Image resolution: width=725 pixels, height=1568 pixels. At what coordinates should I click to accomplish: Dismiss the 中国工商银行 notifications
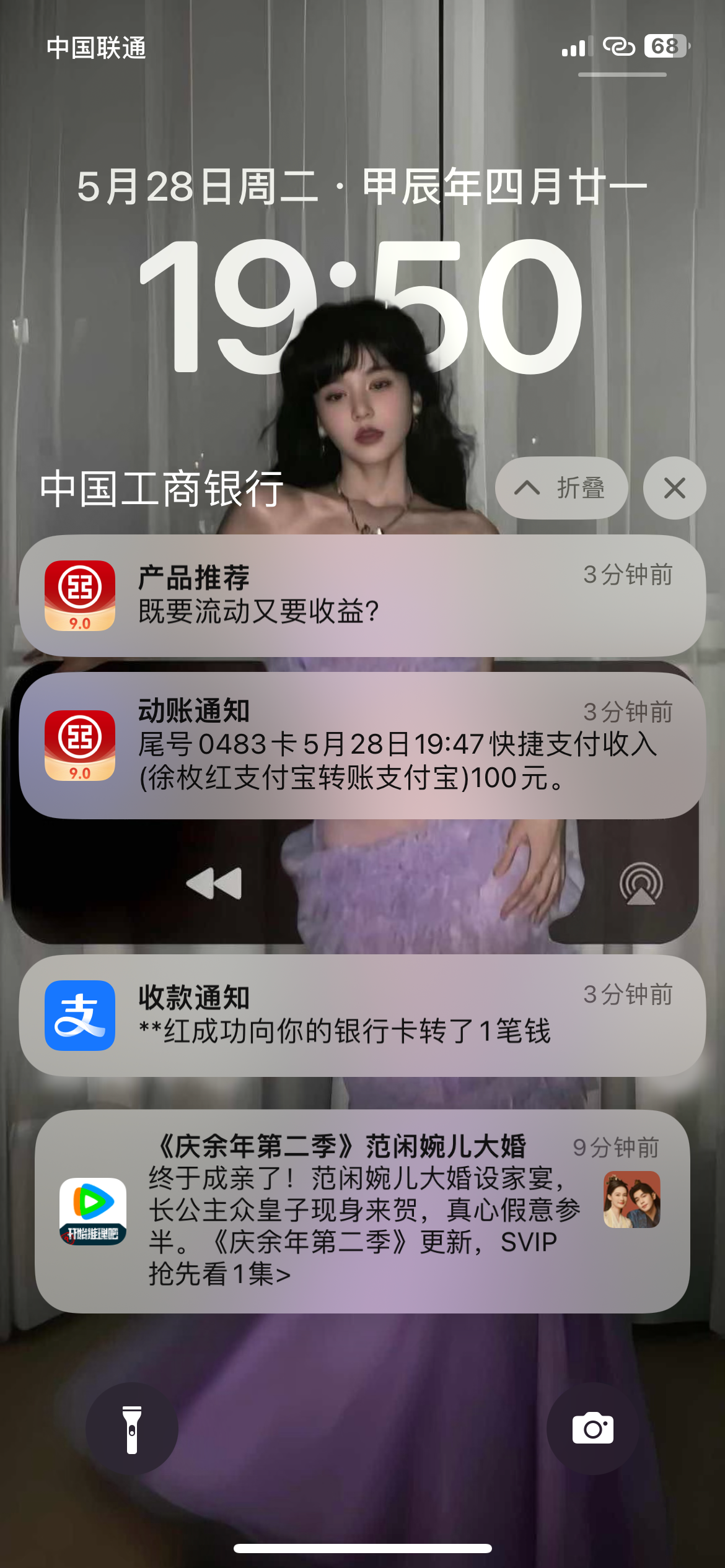[674, 488]
